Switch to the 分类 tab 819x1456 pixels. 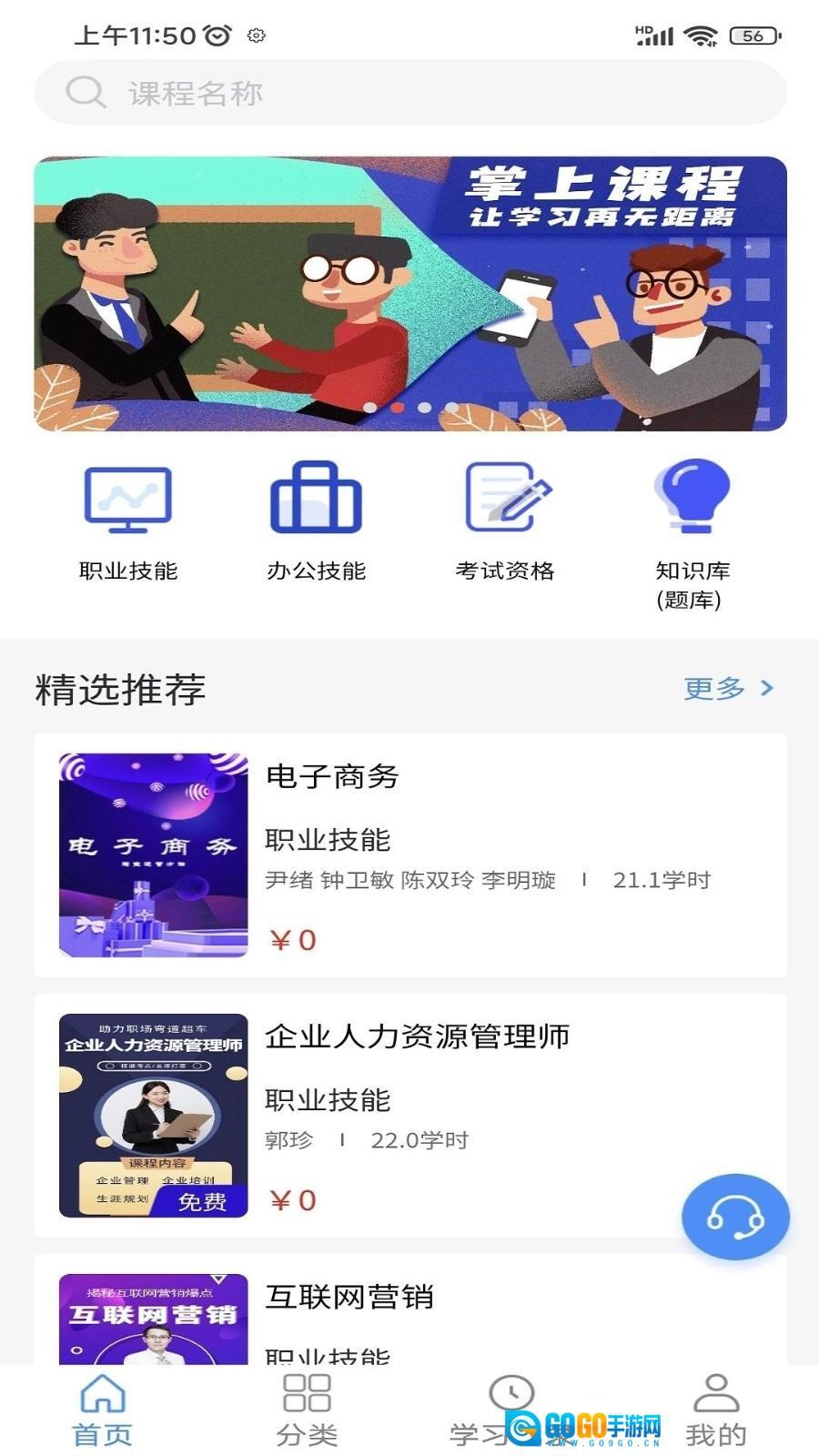pyautogui.click(x=307, y=1410)
